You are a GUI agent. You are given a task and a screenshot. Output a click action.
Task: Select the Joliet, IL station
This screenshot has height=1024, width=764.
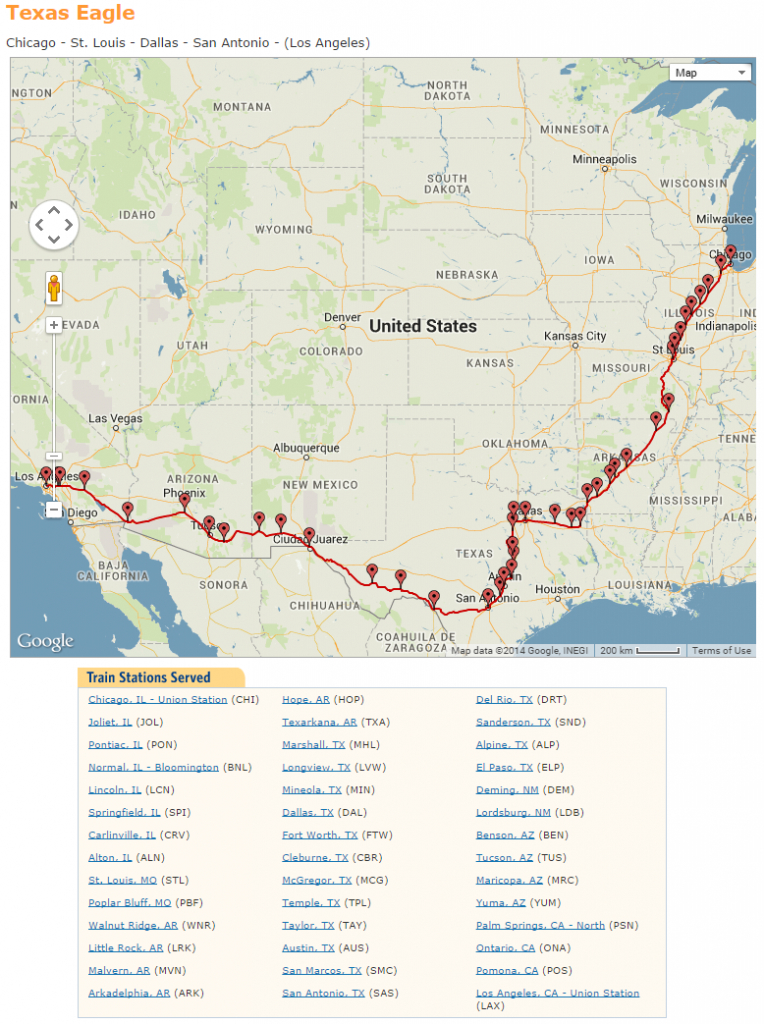pyautogui.click(x=110, y=722)
